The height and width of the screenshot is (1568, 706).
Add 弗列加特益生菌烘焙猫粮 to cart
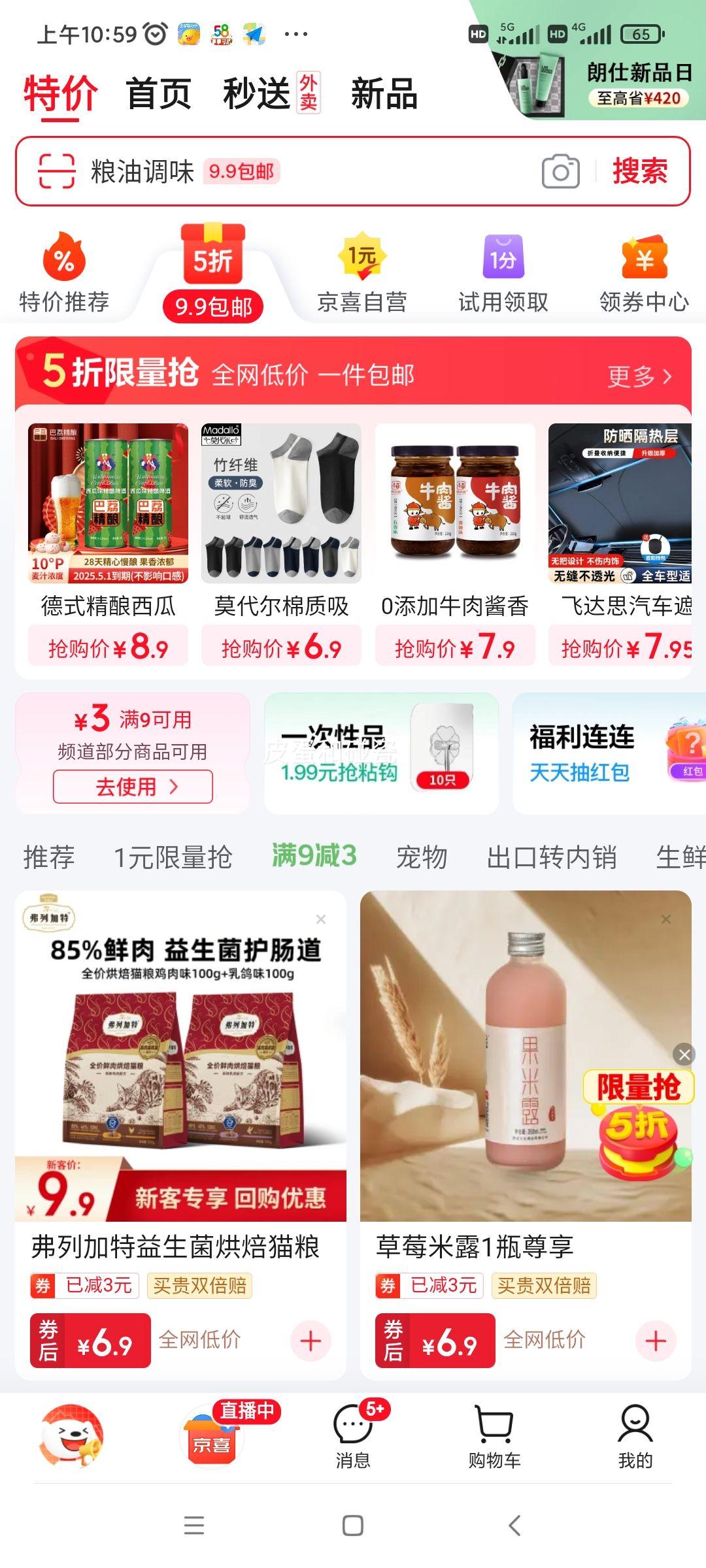311,1341
